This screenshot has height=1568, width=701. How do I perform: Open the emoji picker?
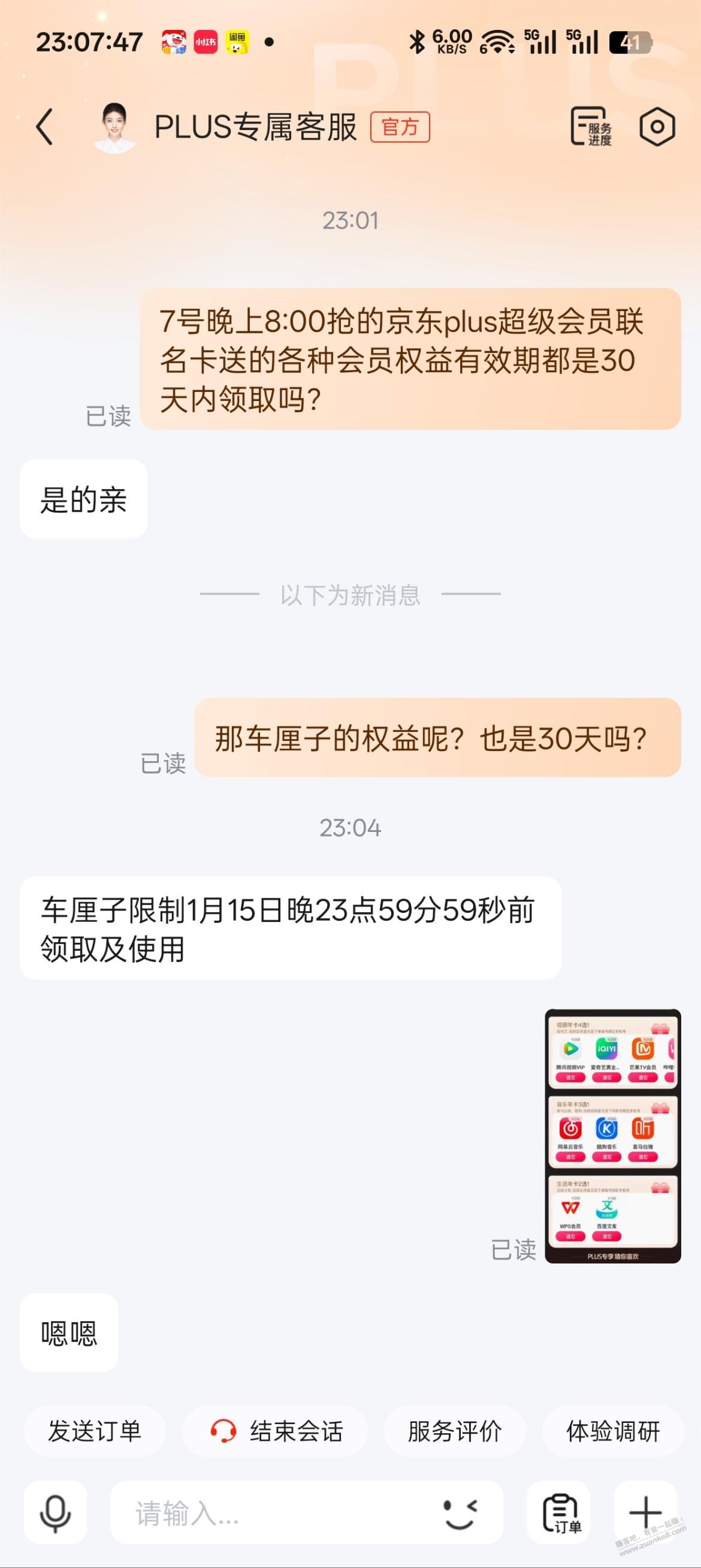point(461,1513)
